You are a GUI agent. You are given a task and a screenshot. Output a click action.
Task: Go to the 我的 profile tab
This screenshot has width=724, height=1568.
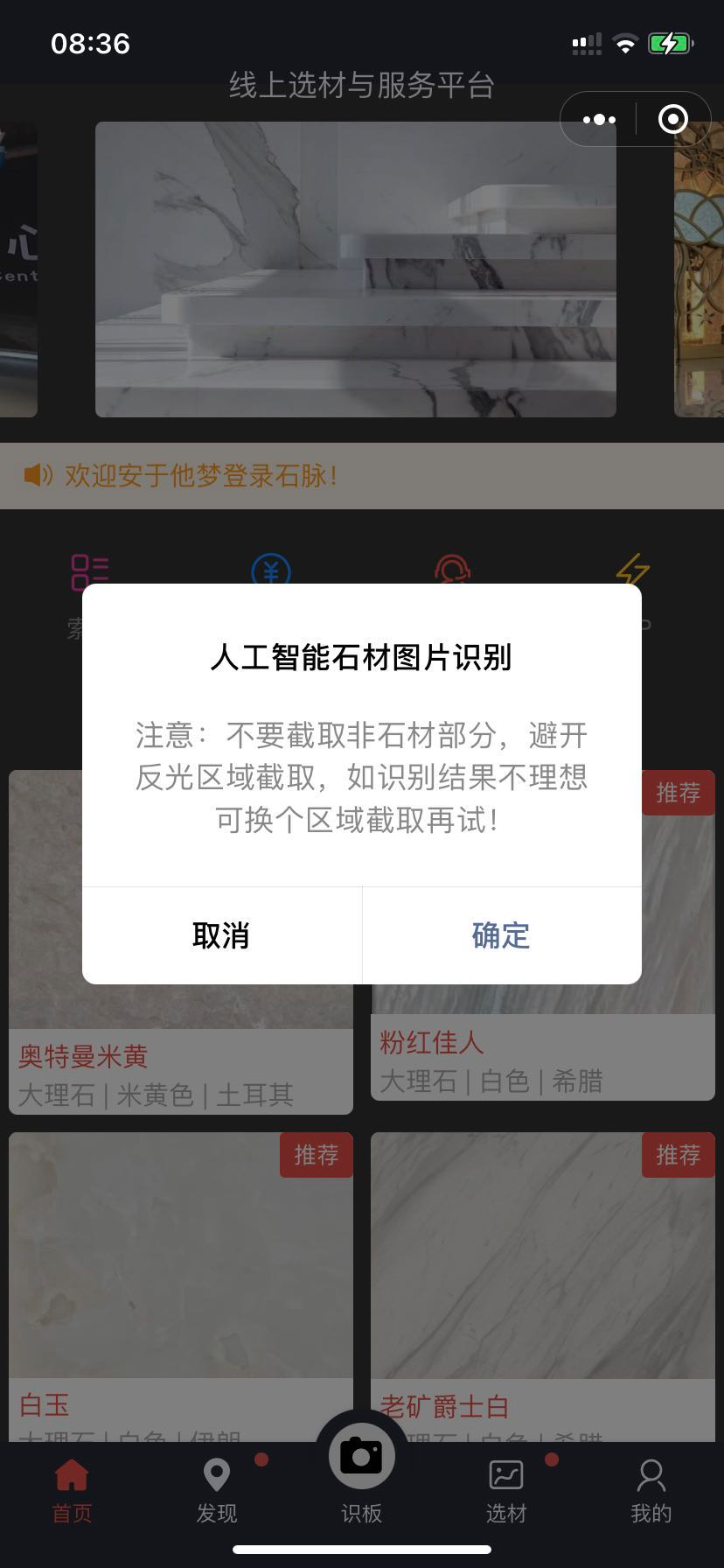[651, 1491]
